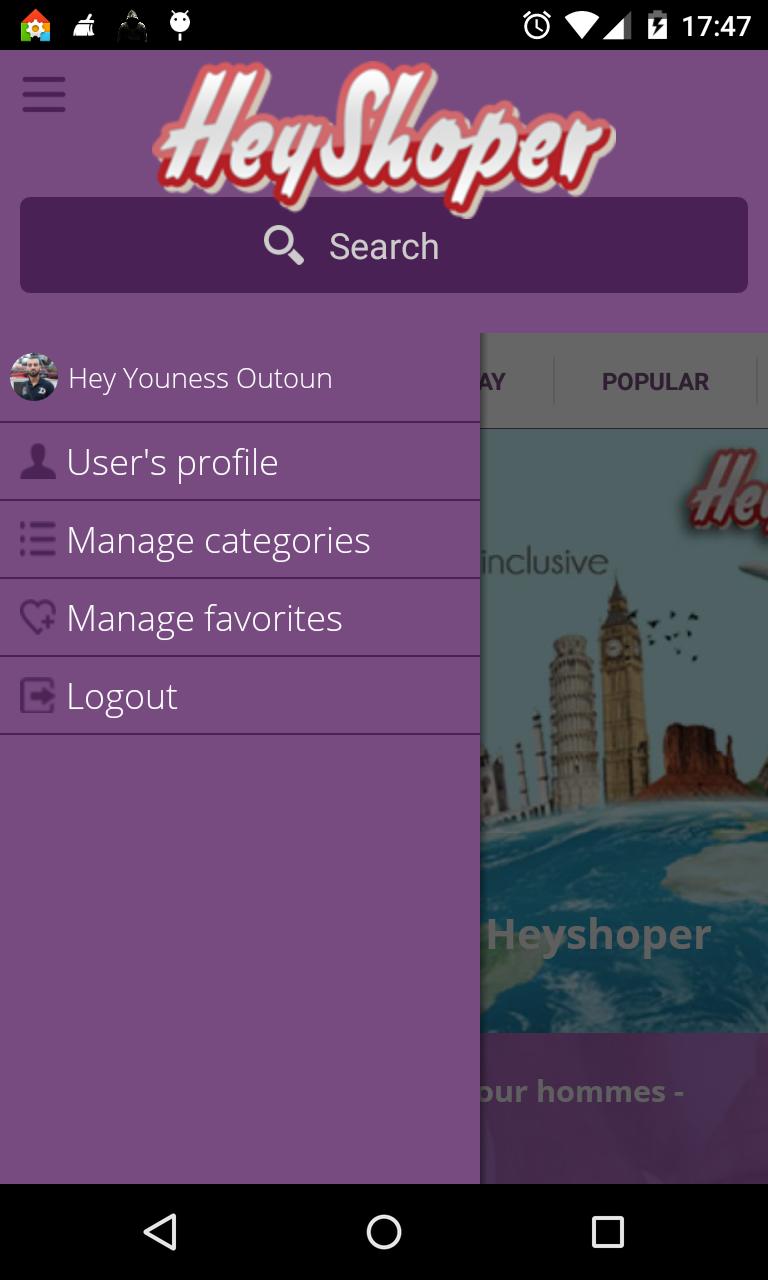This screenshot has width=768, height=1280.
Task: Tap the list icon next to Manage categories
Action: 37,539
